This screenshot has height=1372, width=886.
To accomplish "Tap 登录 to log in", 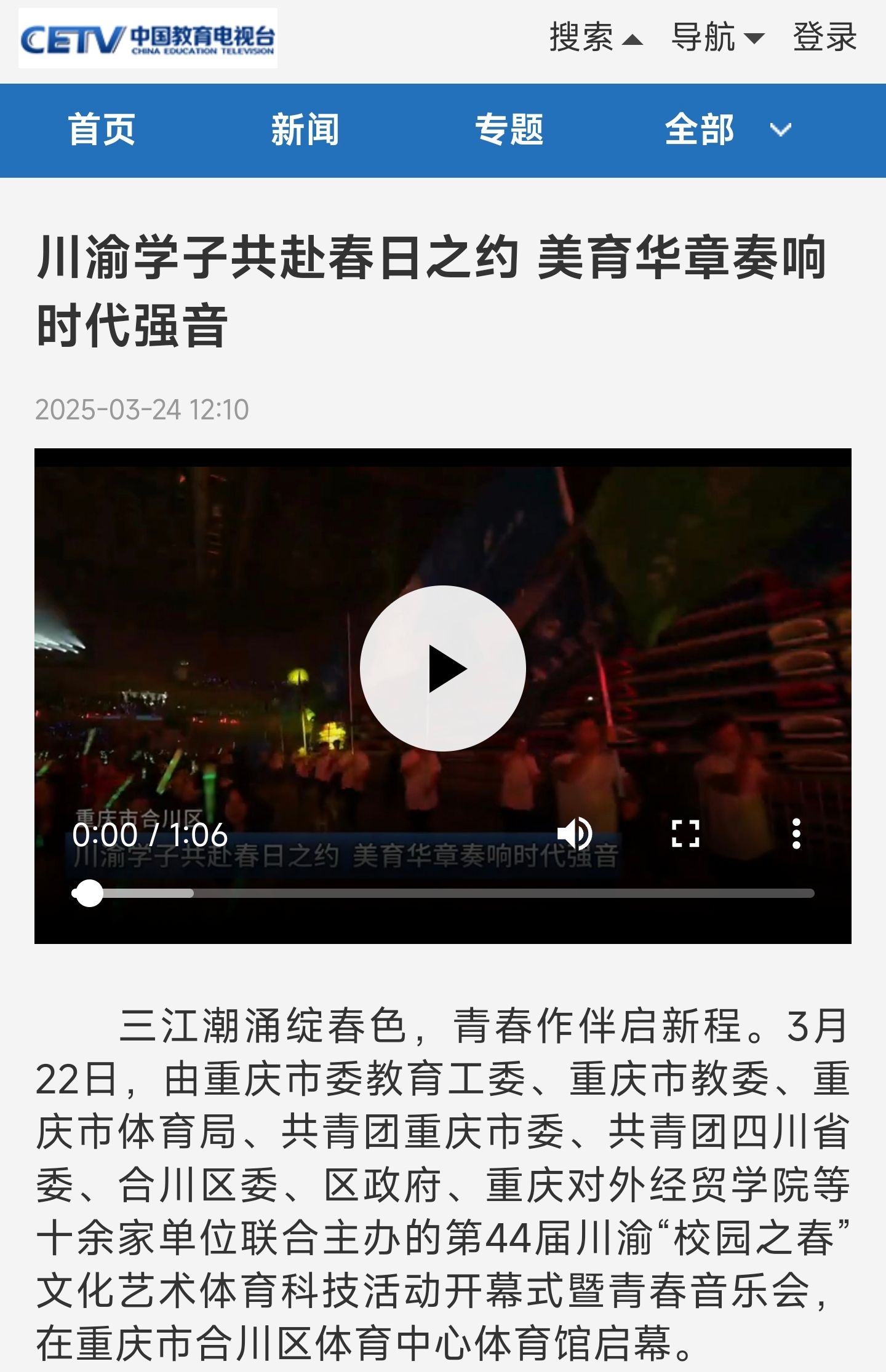I will 824,38.
